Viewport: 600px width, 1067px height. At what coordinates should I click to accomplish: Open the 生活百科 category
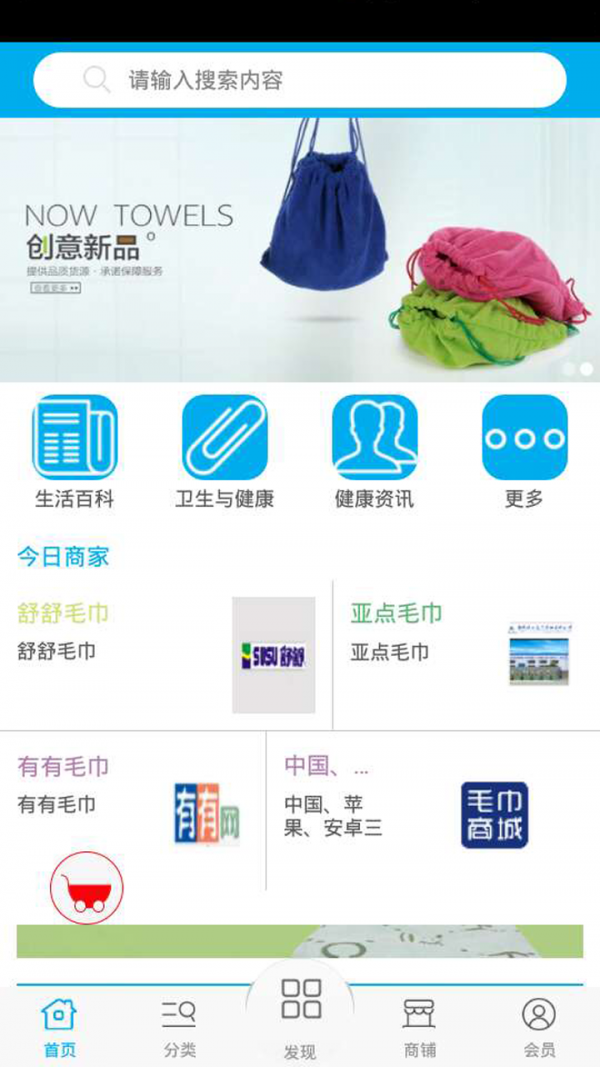[x=75, y=452]
